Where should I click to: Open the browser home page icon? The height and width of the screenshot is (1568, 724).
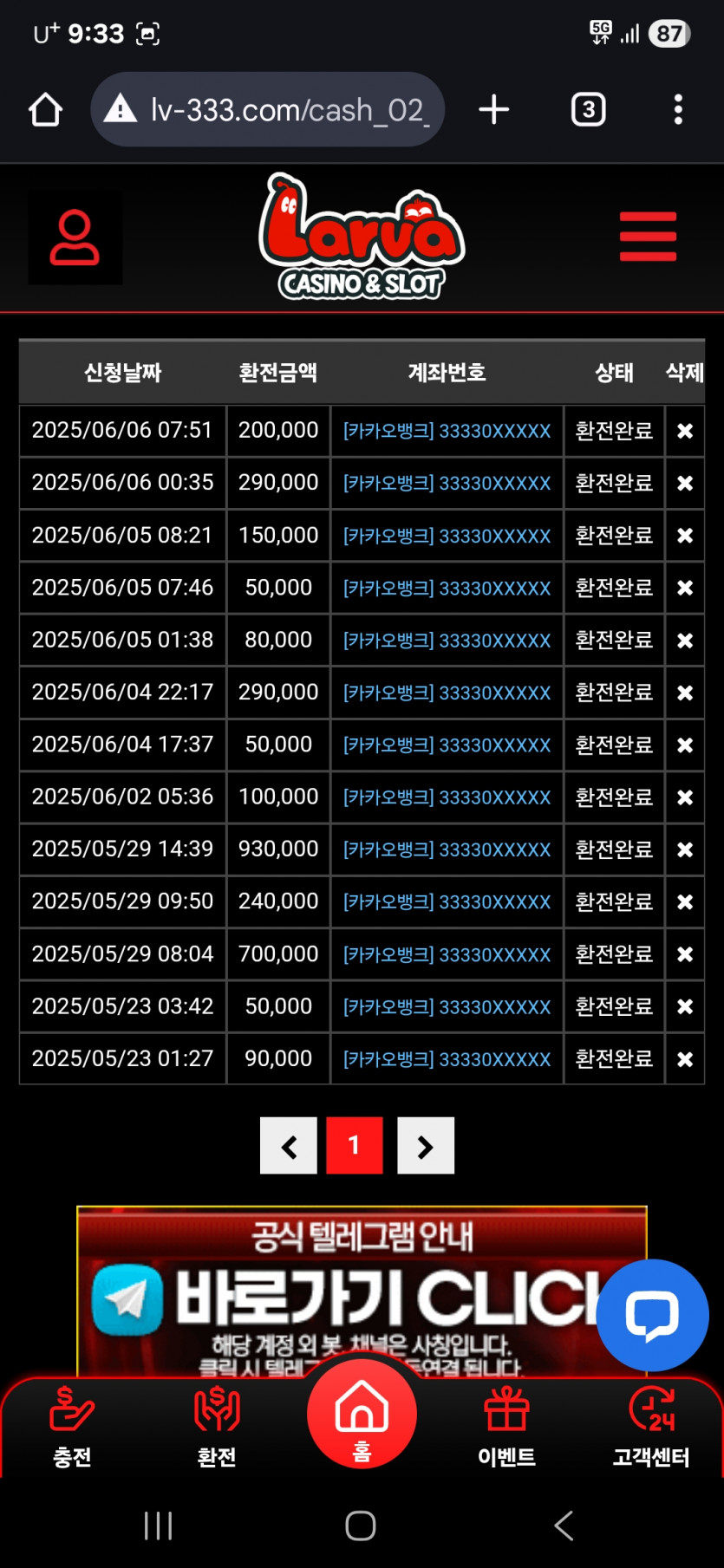(x=46, y=110)
